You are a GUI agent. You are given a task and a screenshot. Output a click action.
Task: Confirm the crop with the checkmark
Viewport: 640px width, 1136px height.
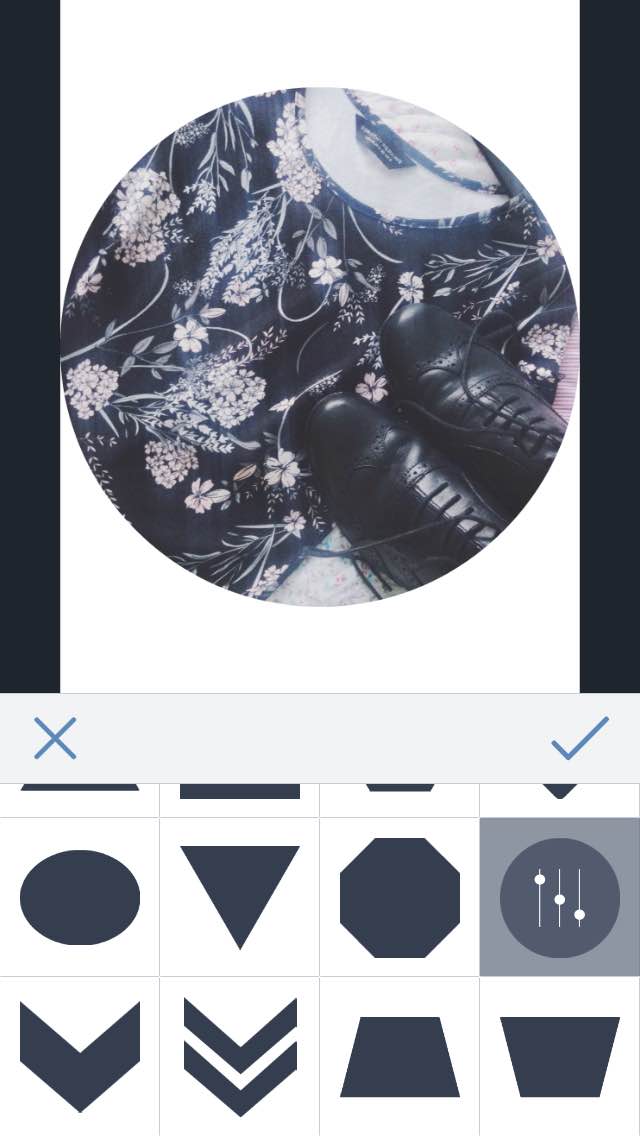(580, 739)
